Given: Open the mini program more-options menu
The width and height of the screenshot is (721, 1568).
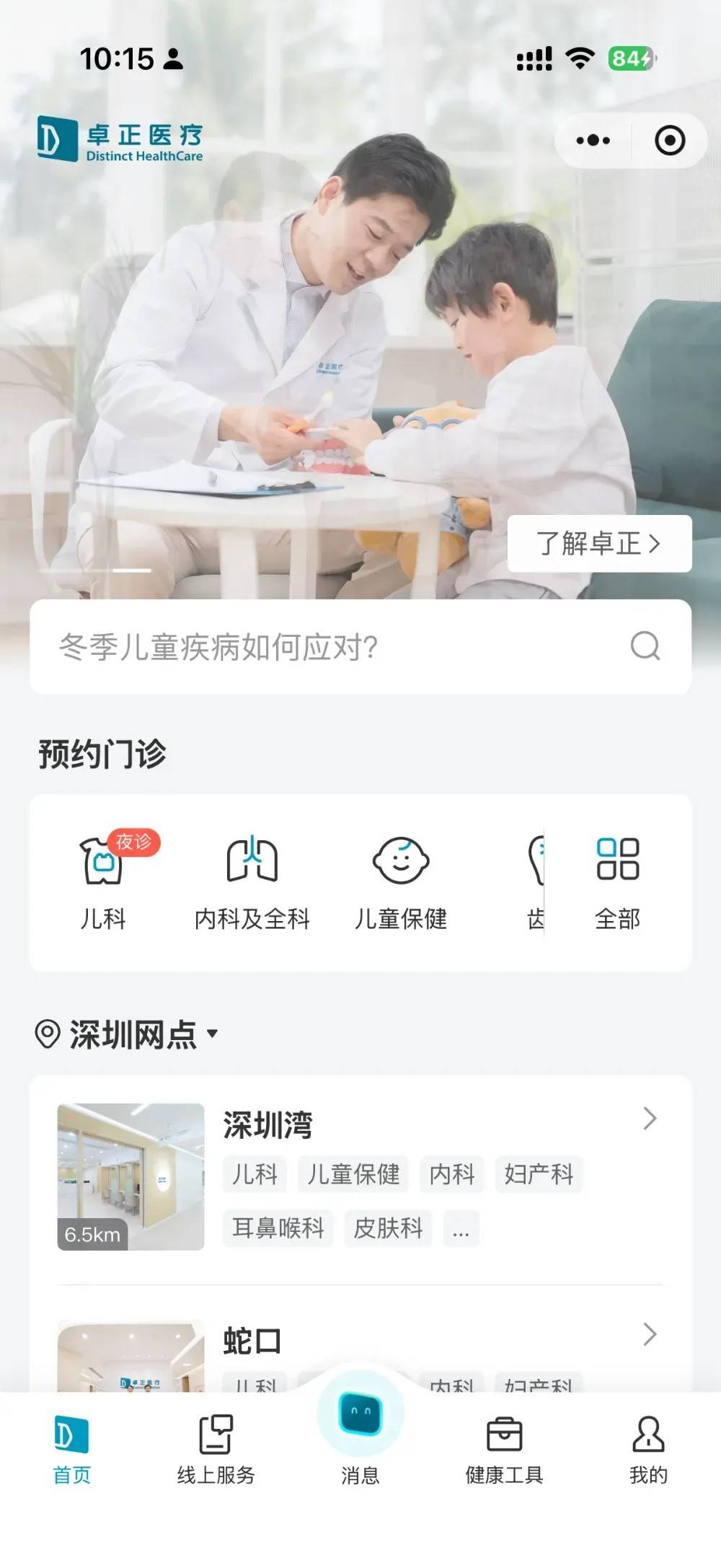Looking at the screenshot, I should click(x=593, y=141).
